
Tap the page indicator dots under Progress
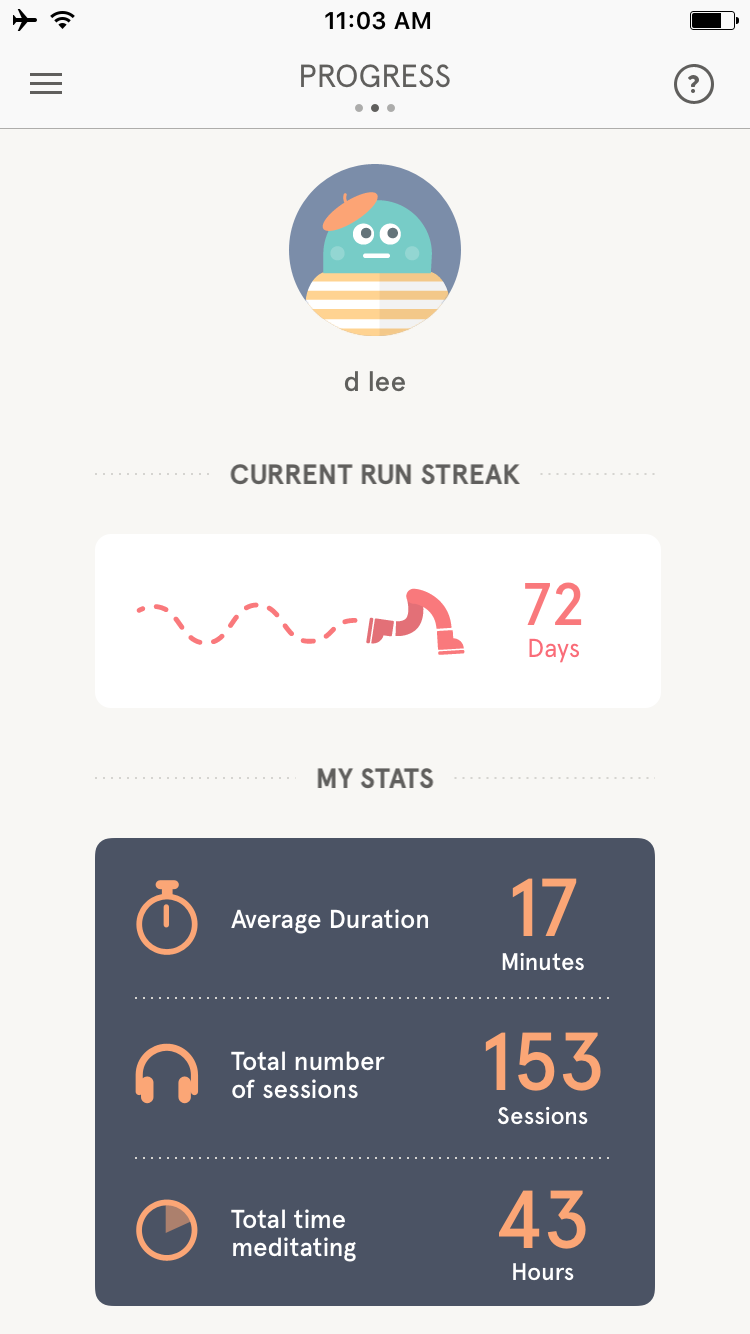pos(375,108)
